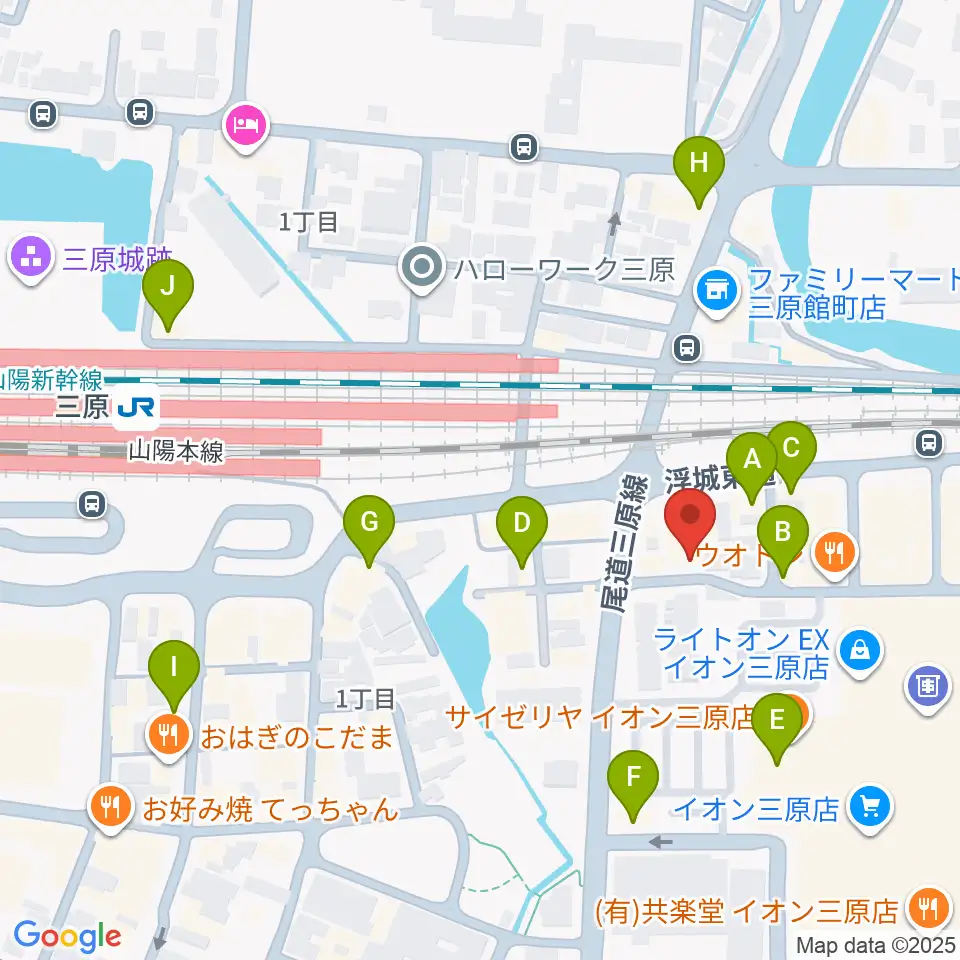Open the ハローワーク三原 place marker
Screen dimensions: 960x960
422,269
